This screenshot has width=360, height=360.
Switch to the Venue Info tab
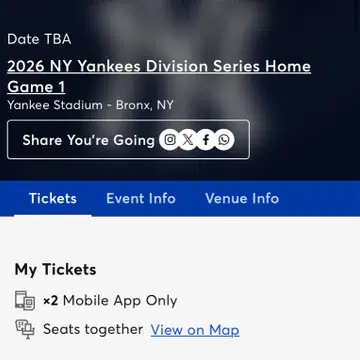[242, 199]
